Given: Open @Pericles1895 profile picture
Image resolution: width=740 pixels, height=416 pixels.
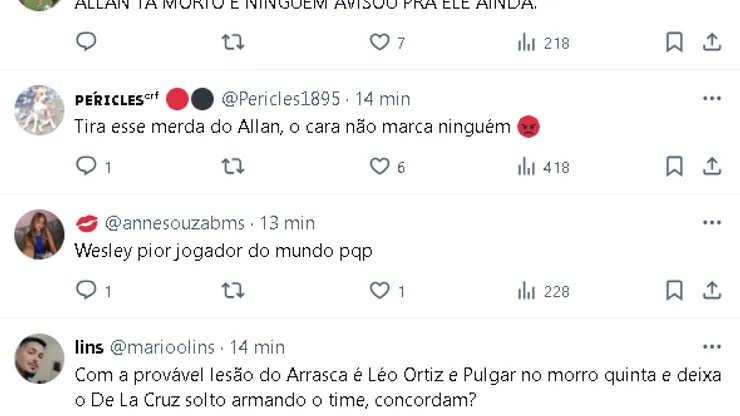Looking at the screenshot, I should (x=39, y=110).
